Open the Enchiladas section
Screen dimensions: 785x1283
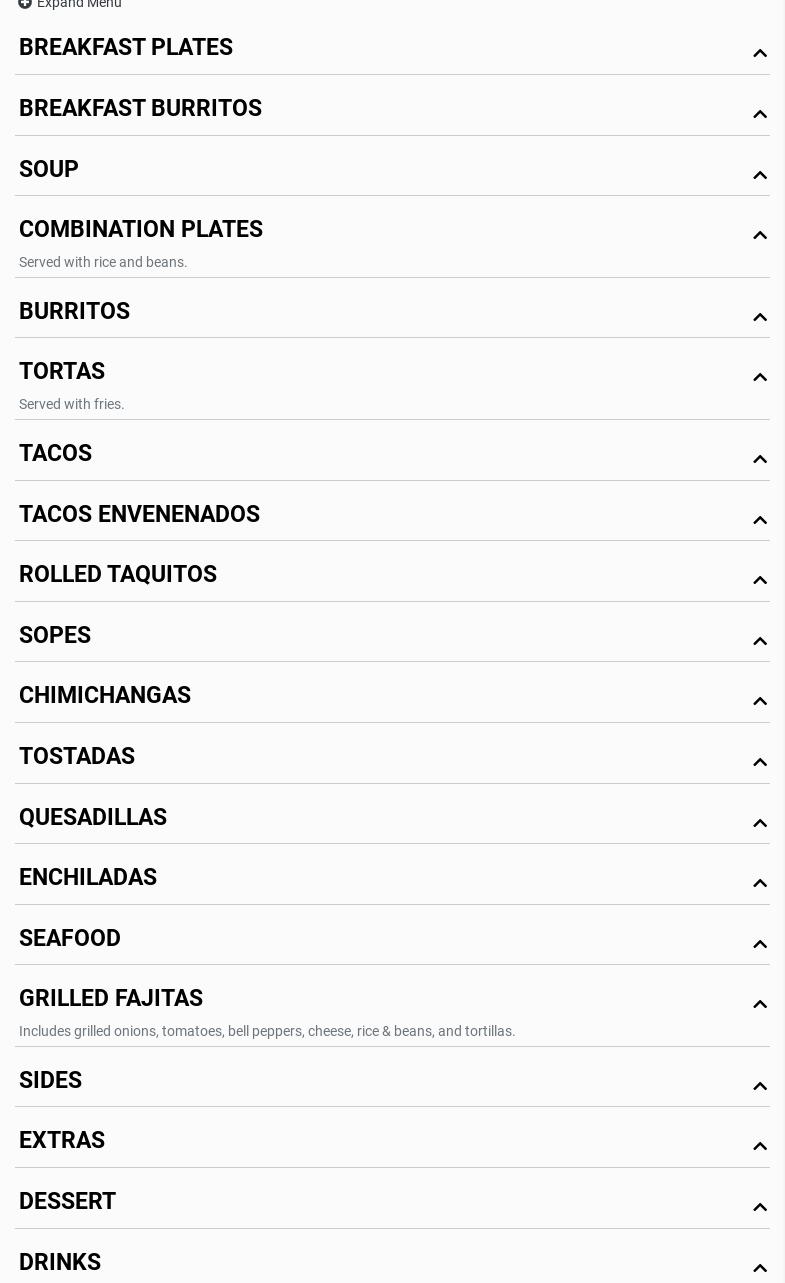pyautogui.click(x=88, y=878)
